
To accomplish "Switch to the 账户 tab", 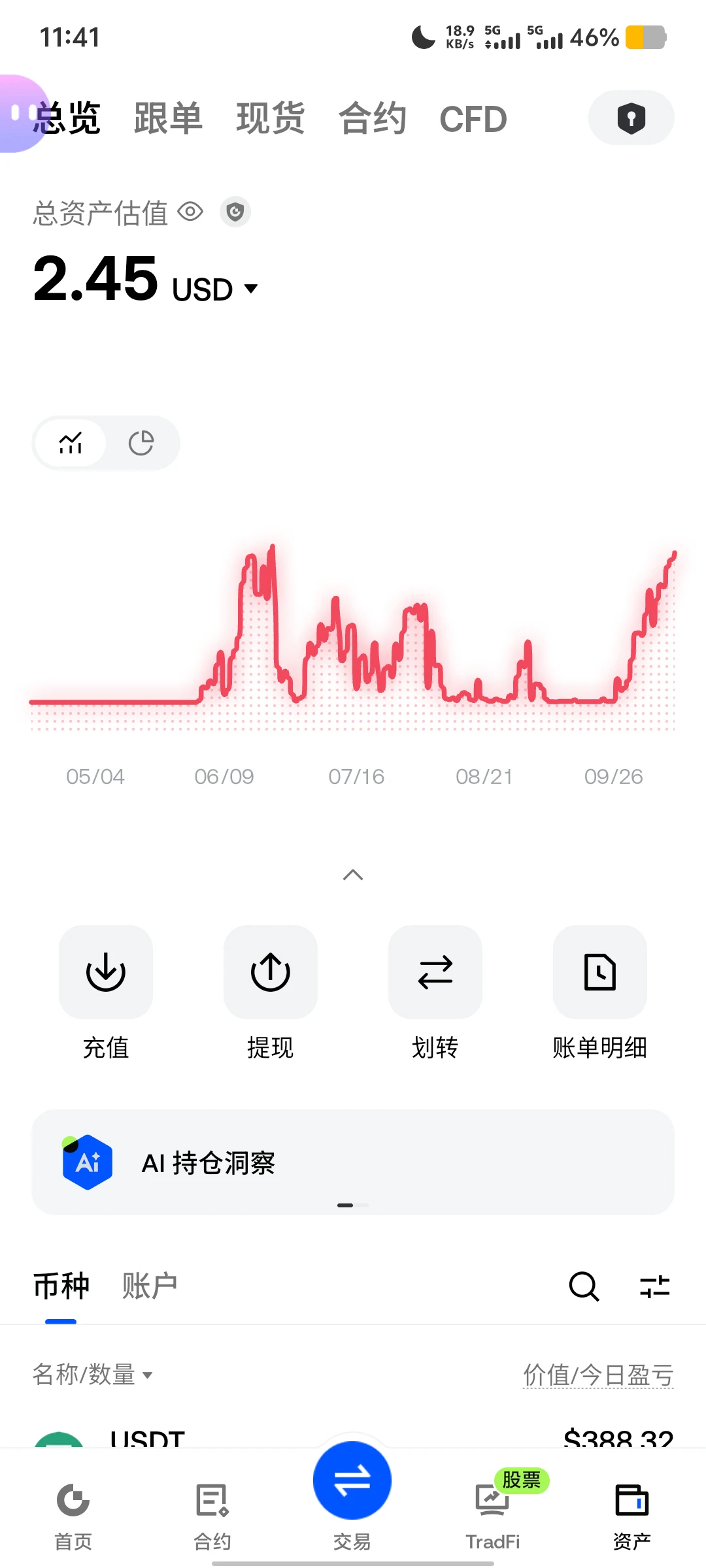I will tap(150, 1286).
